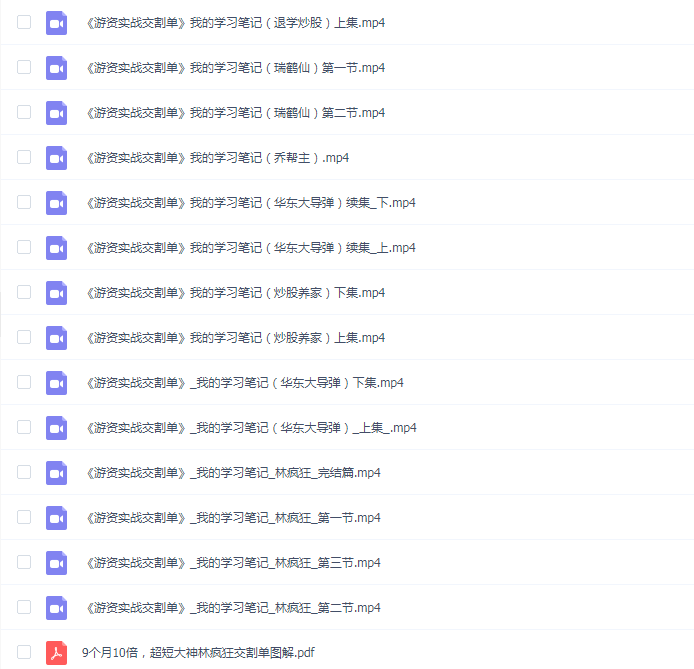The width and height of the screenshot is (694, 669).
Task: Open _我的学习笔记(华东大导弹)下集.mp4
Action: [x=245, y=382]
